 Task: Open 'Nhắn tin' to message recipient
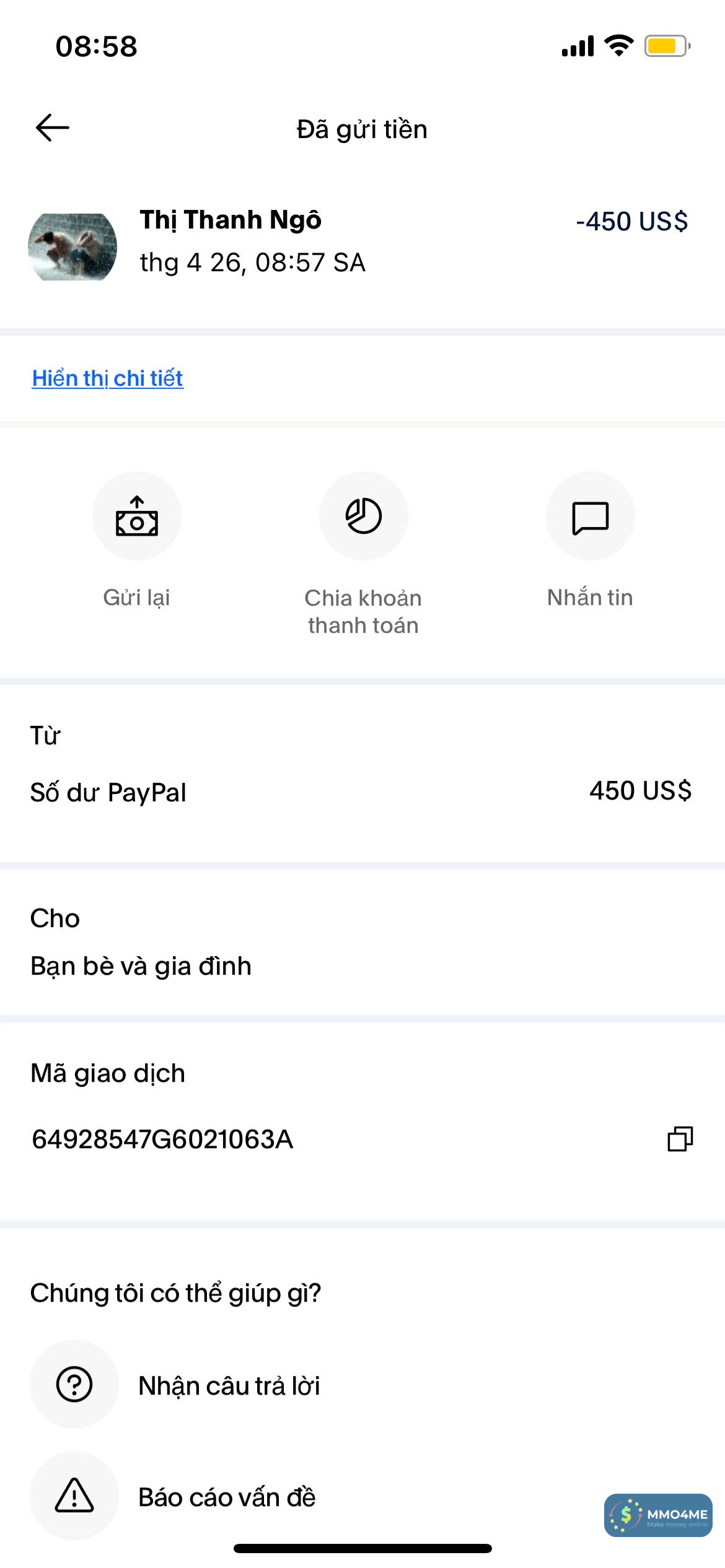click(x=590, y=516)
